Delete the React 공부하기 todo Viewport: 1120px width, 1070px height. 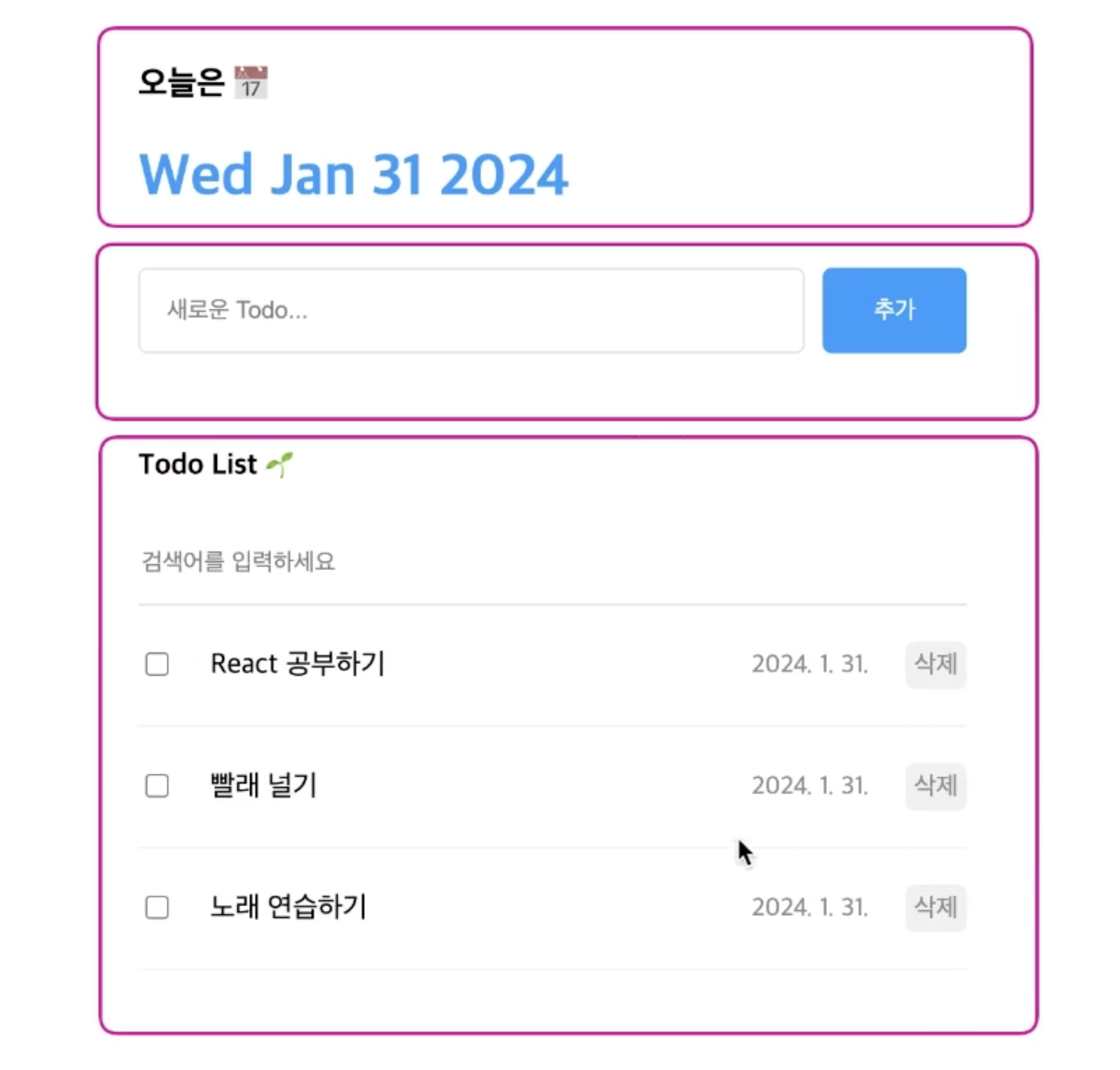point(935,664)
